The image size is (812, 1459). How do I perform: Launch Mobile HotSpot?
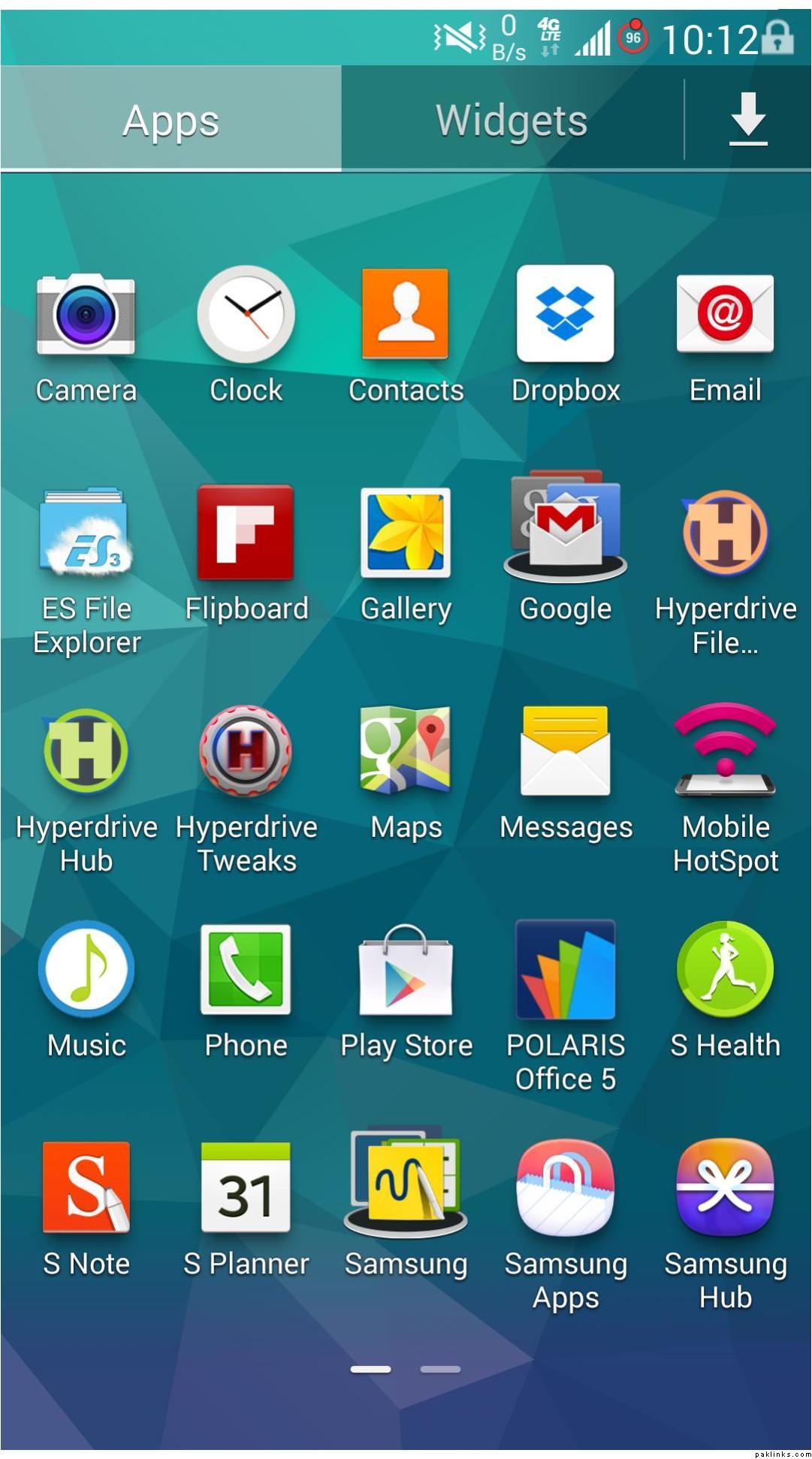tap(725, 751)
